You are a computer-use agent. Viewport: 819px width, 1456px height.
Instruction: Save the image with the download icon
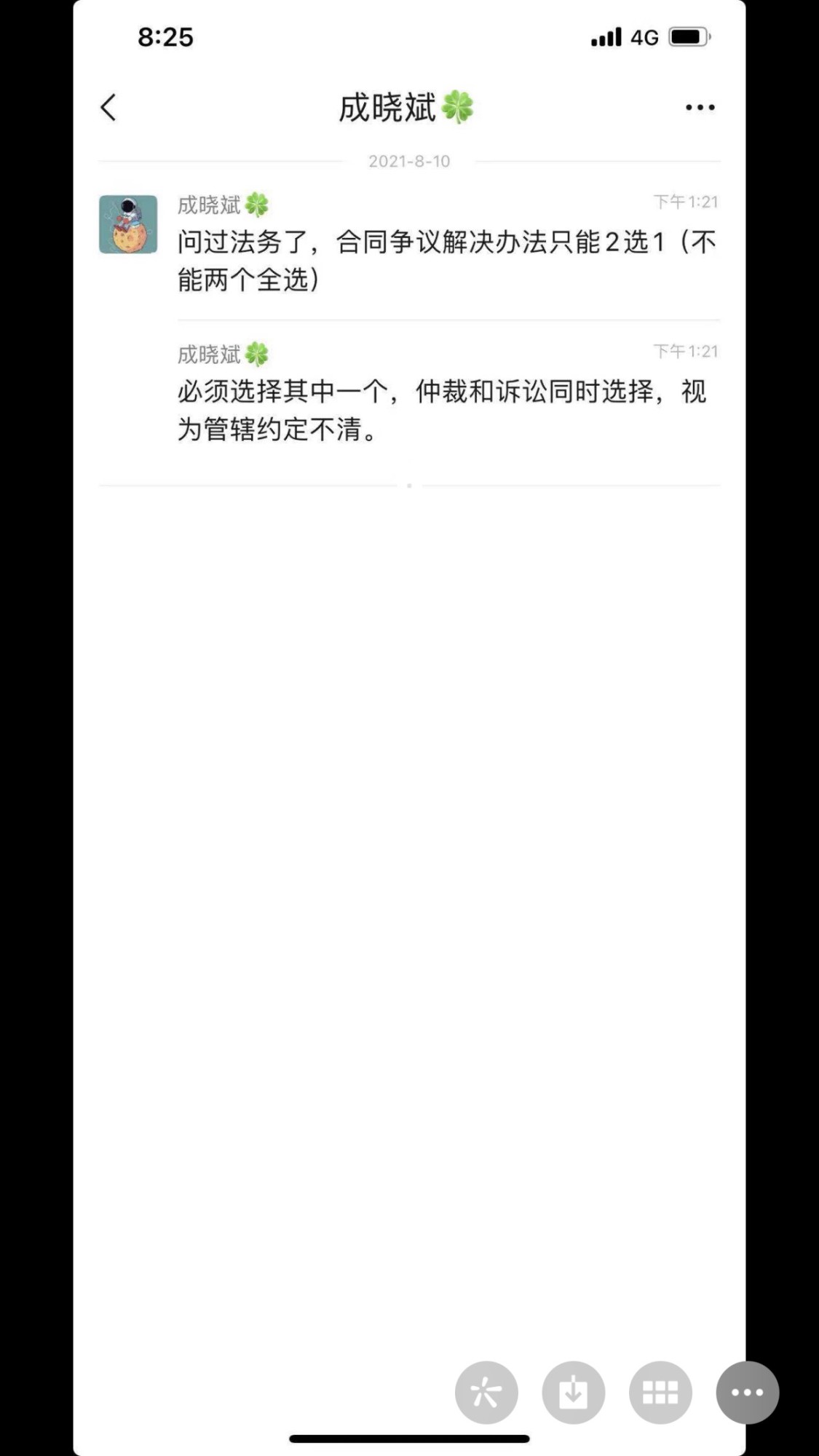tap(573, 1392)
